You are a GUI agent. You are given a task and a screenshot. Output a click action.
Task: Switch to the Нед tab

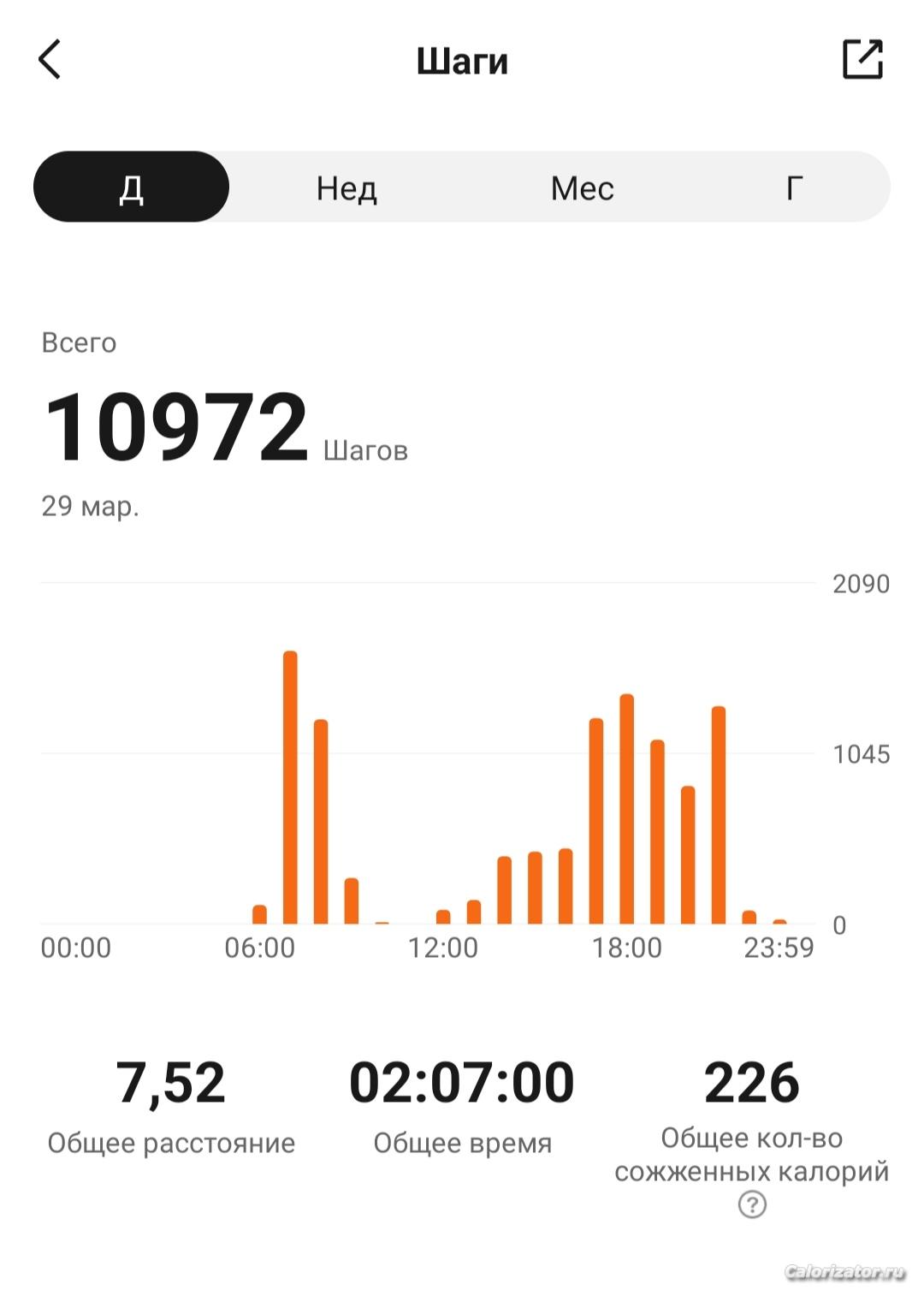click(x=346, y=187)
